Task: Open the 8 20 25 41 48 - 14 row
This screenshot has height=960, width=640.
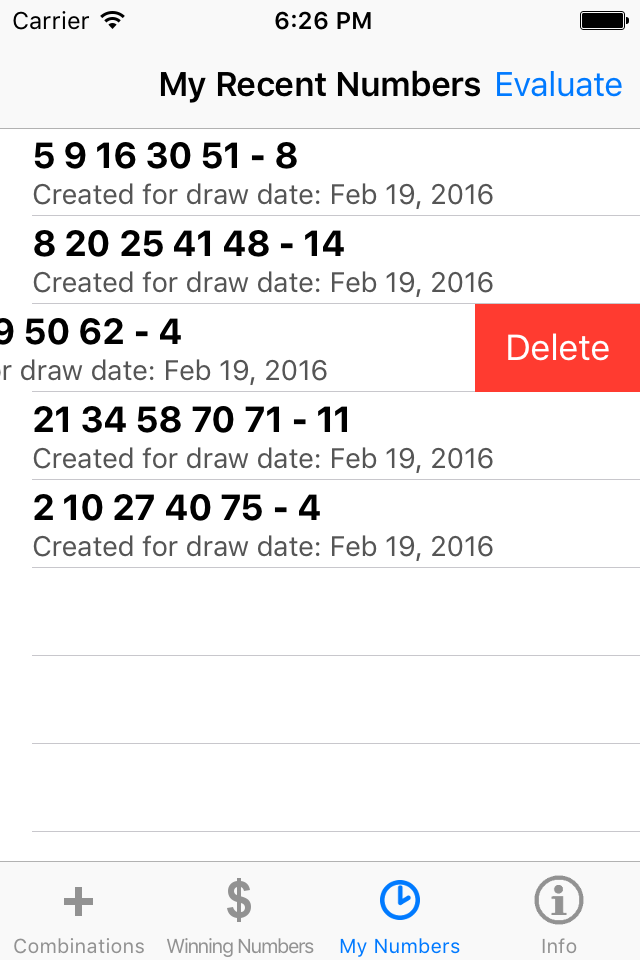Action: pos(320,260)
